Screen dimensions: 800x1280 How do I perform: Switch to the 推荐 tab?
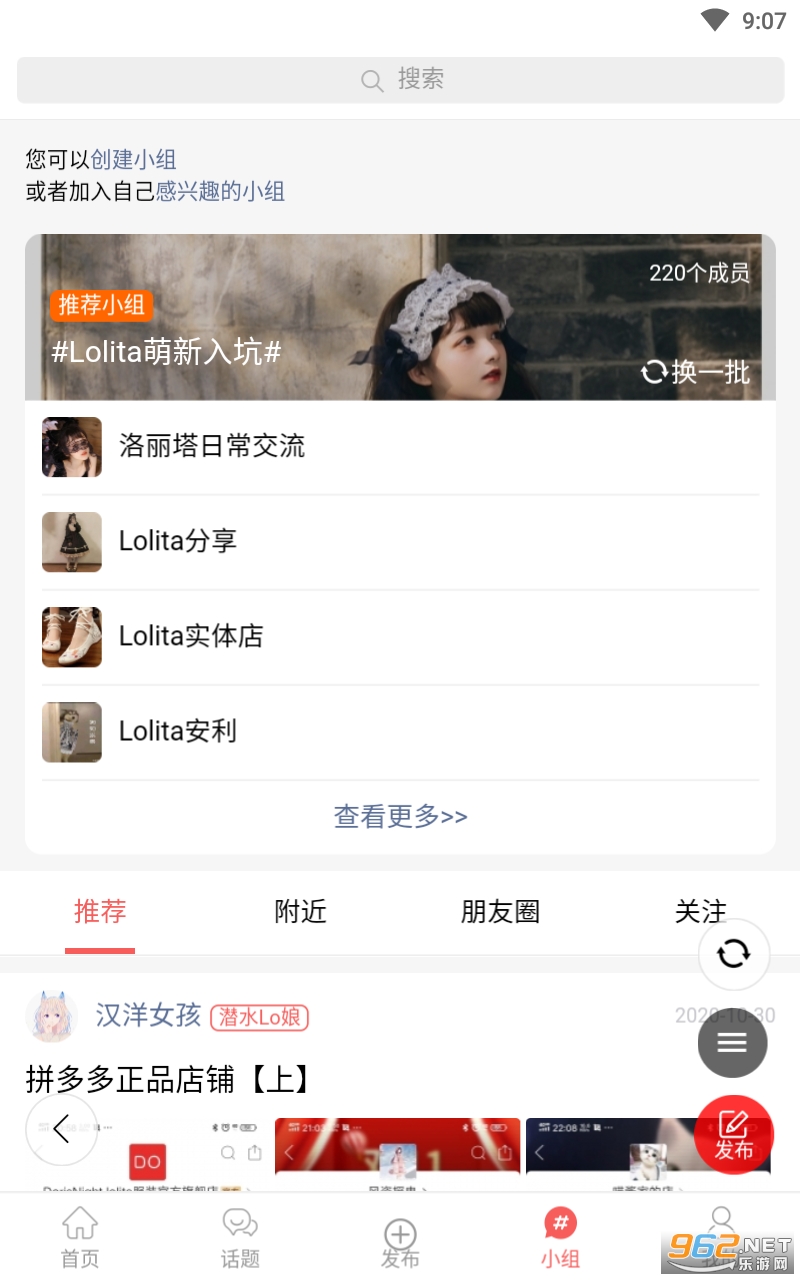point(100,912)
